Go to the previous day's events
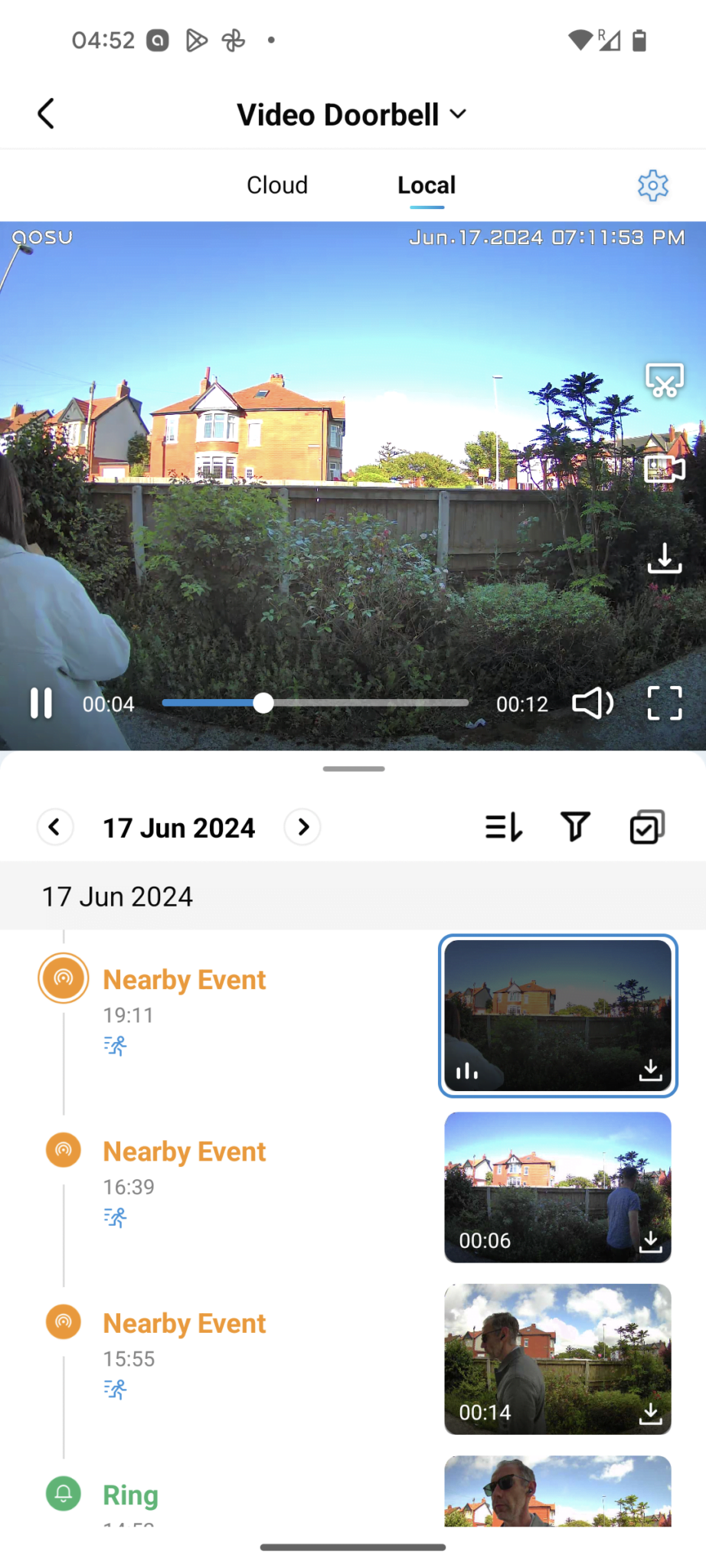 point(54,827)
